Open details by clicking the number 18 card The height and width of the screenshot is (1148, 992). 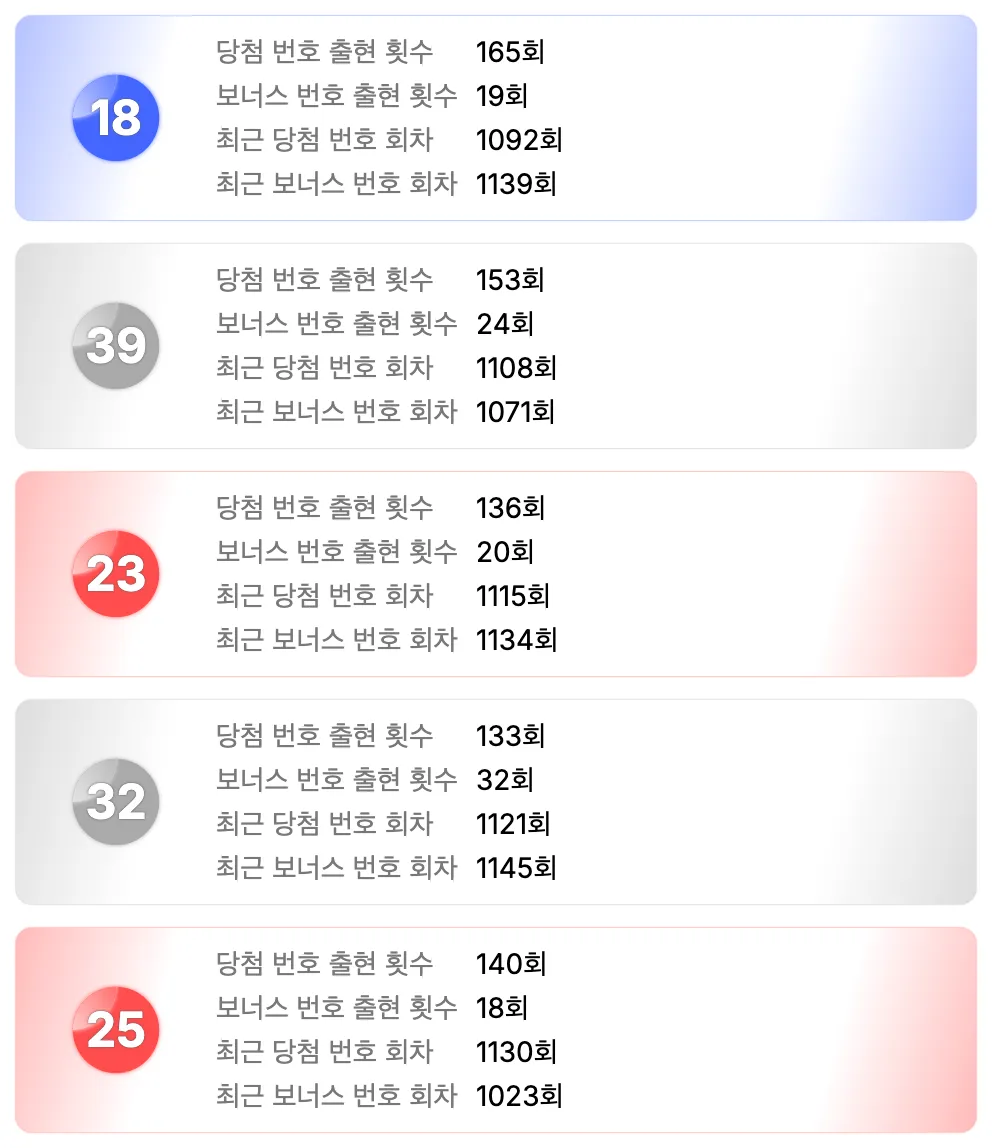tap(496, 117)
